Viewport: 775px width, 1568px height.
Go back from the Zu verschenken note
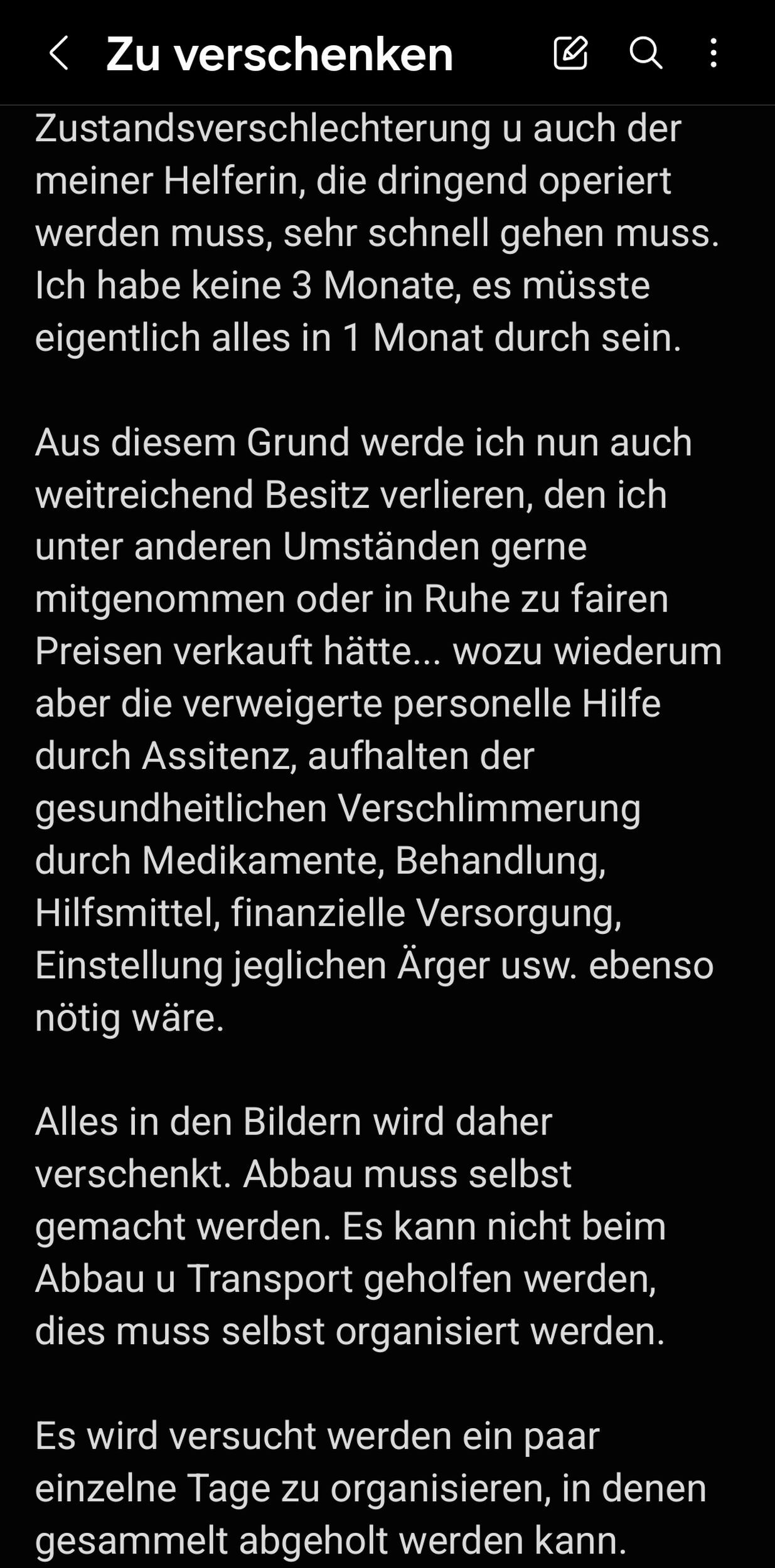pyautogui.click(x=58, y=53)
